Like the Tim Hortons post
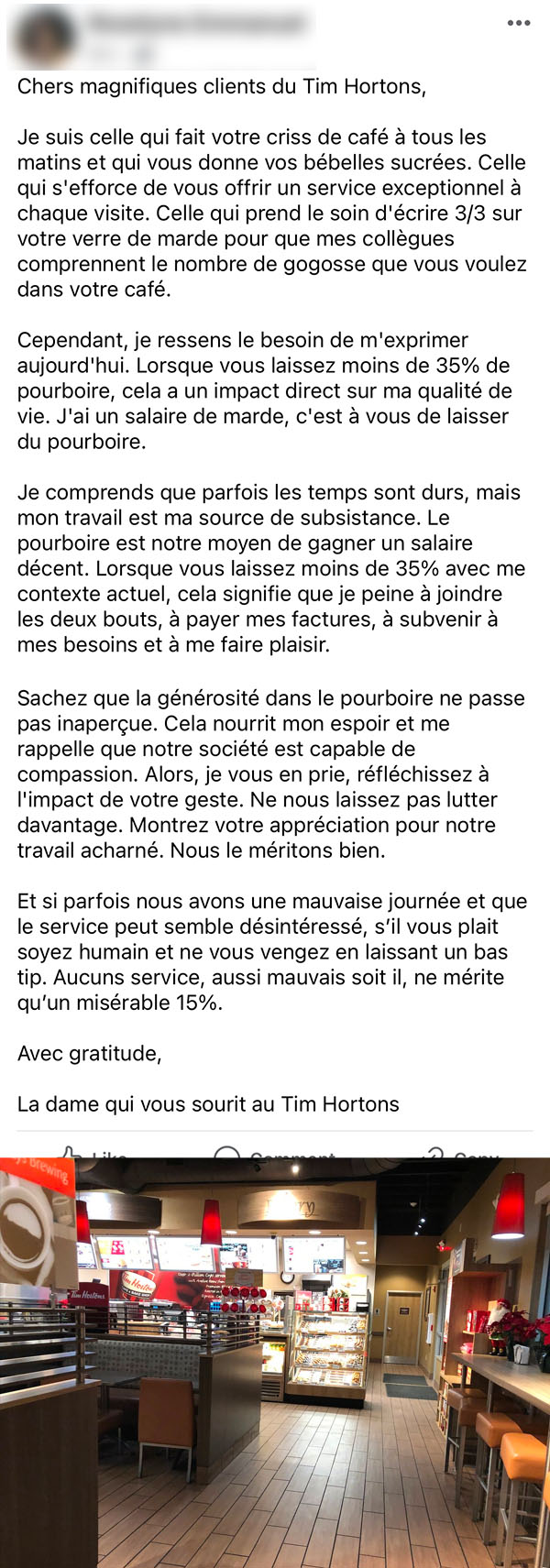Viewport: 550px width, 1568px height. [x=92, y=1151]
